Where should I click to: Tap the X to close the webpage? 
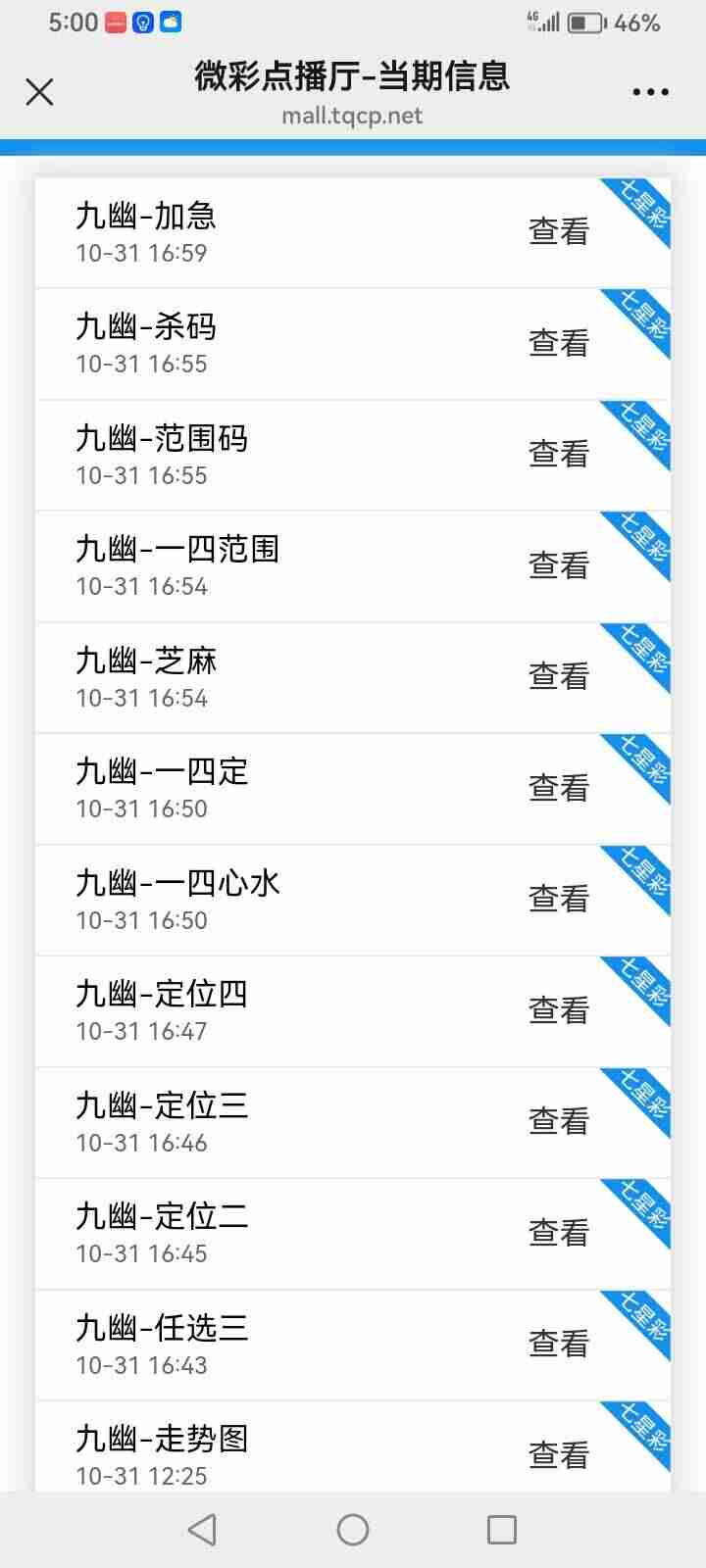tap(39, 91)
